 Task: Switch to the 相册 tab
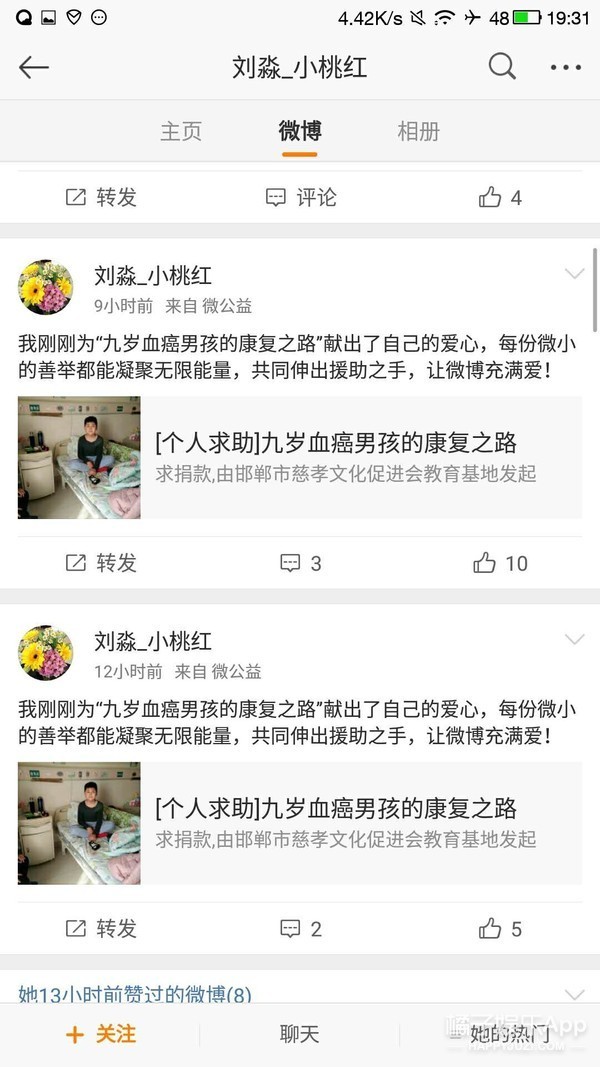[418, 131]
